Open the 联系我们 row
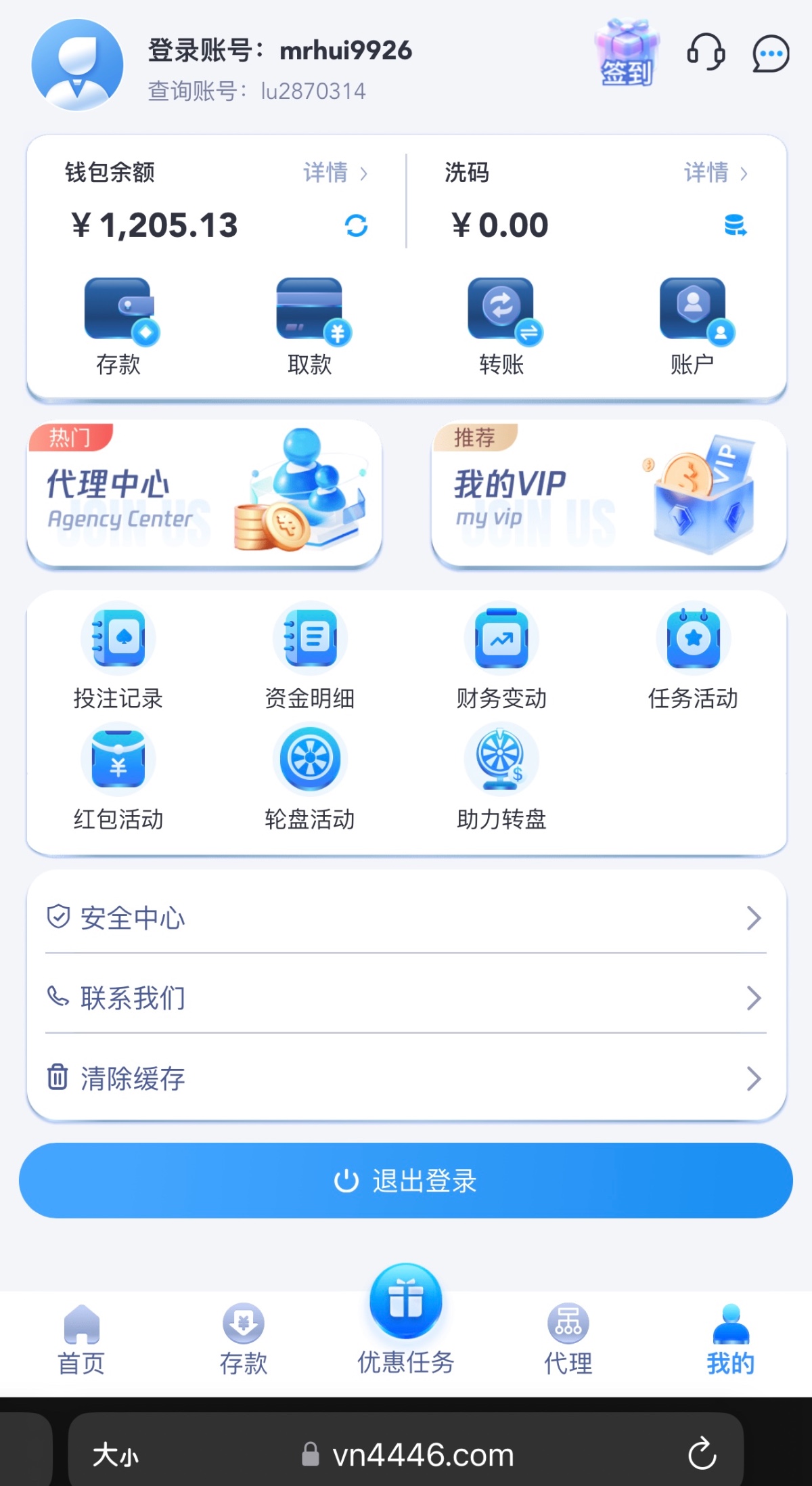 tap(406, 998)
